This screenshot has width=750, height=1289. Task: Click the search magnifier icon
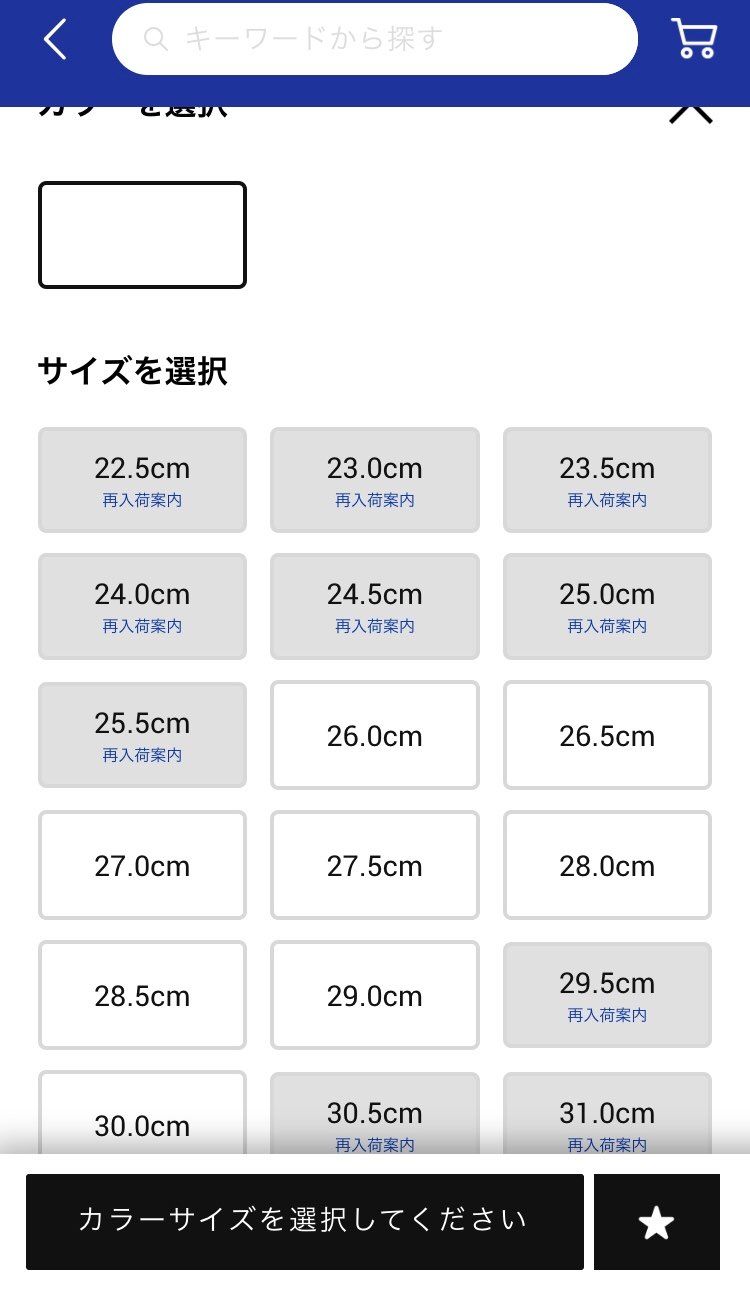coord(156,40)
